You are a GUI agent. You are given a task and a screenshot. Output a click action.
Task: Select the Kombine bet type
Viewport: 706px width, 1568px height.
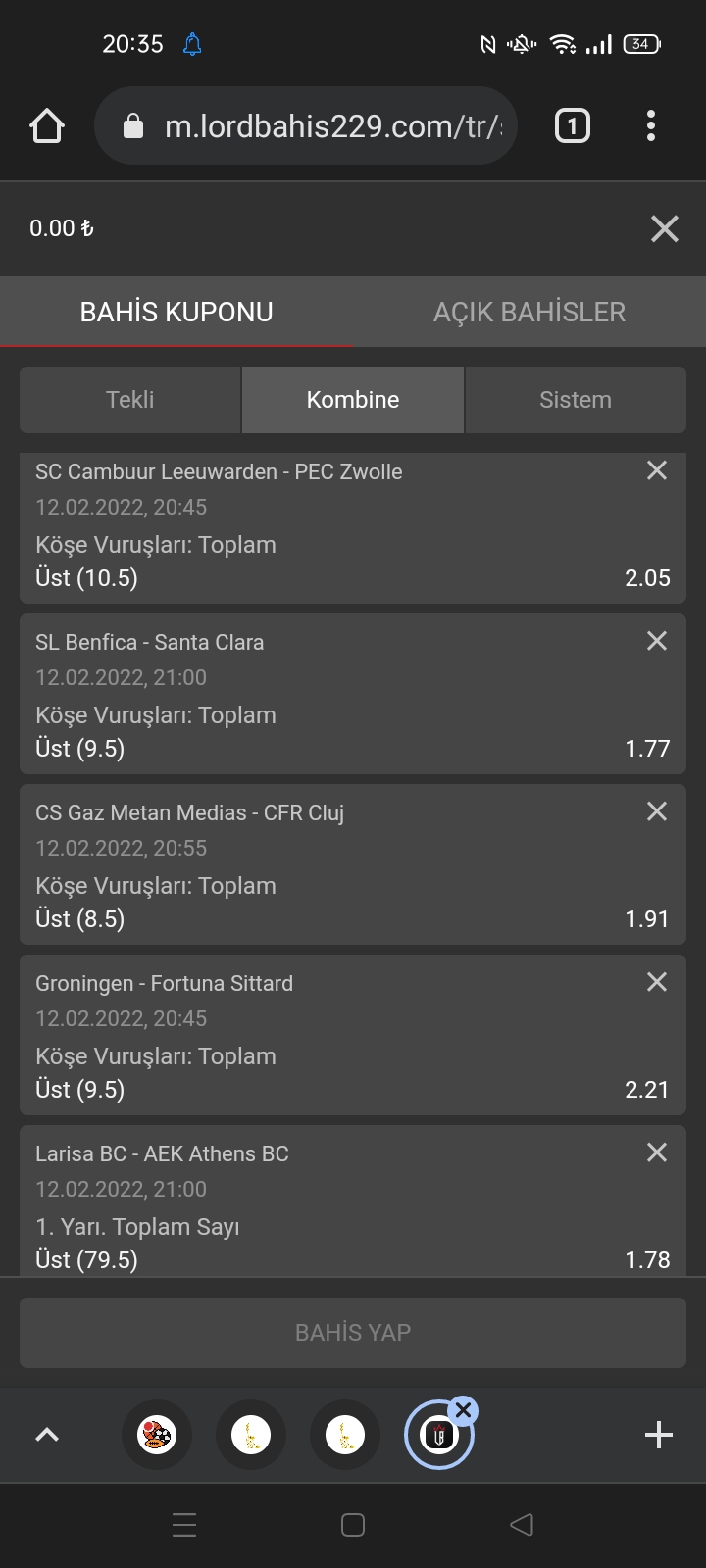pos(353,400)
